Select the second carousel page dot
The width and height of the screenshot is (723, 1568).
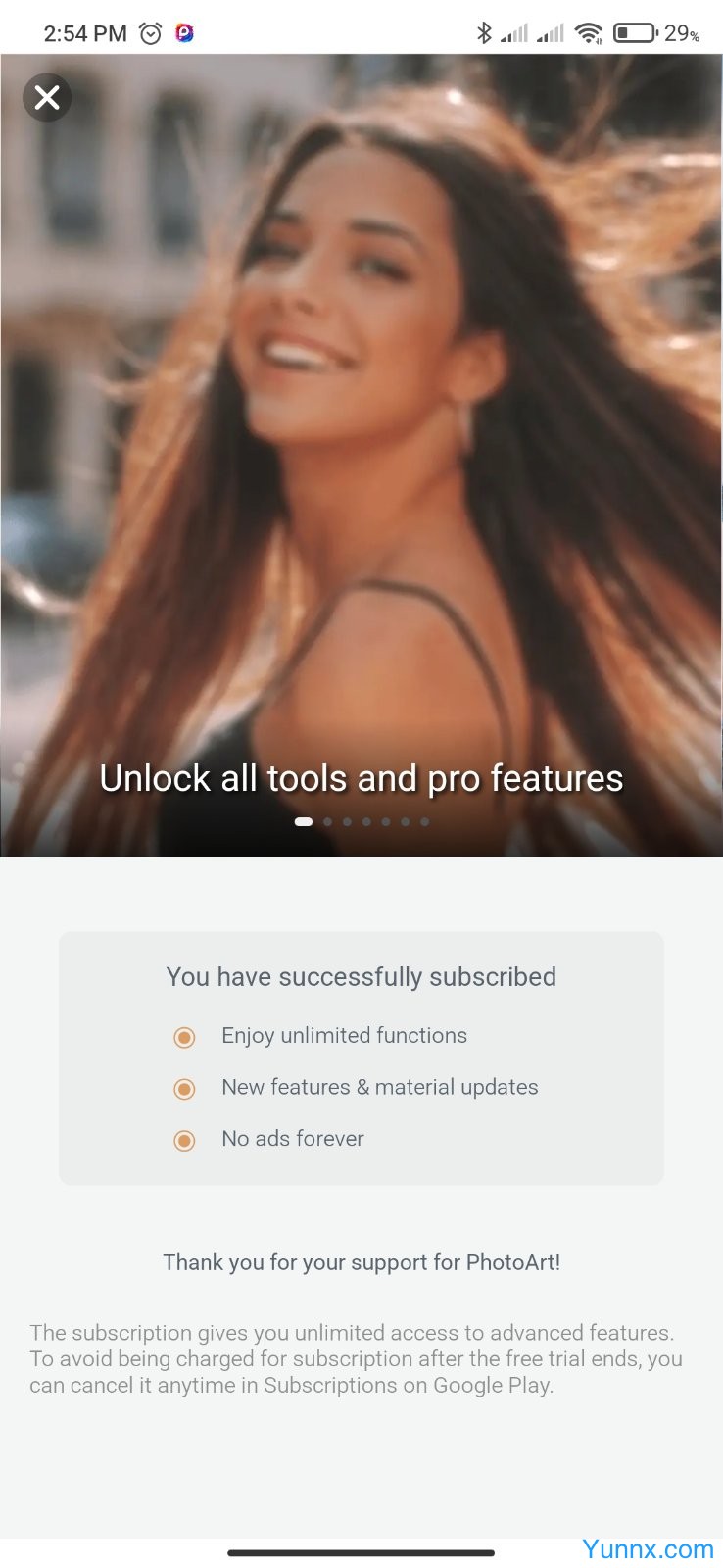pyautogui.click(x=327, y=822)
